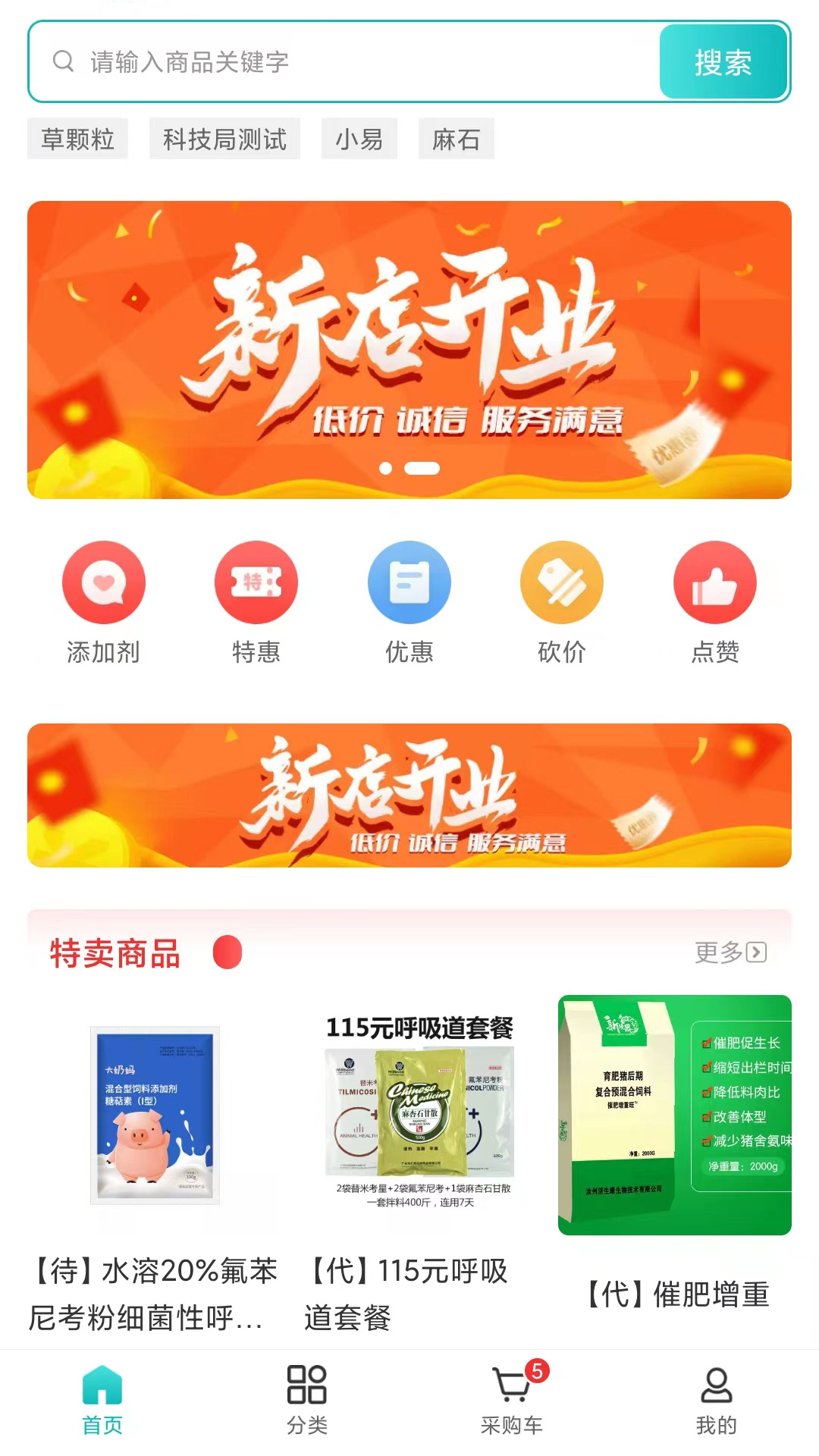This screenshot has width=819, height=1456.
Task: Choose the 小易 keyword chip
Action: click(359, 139)
